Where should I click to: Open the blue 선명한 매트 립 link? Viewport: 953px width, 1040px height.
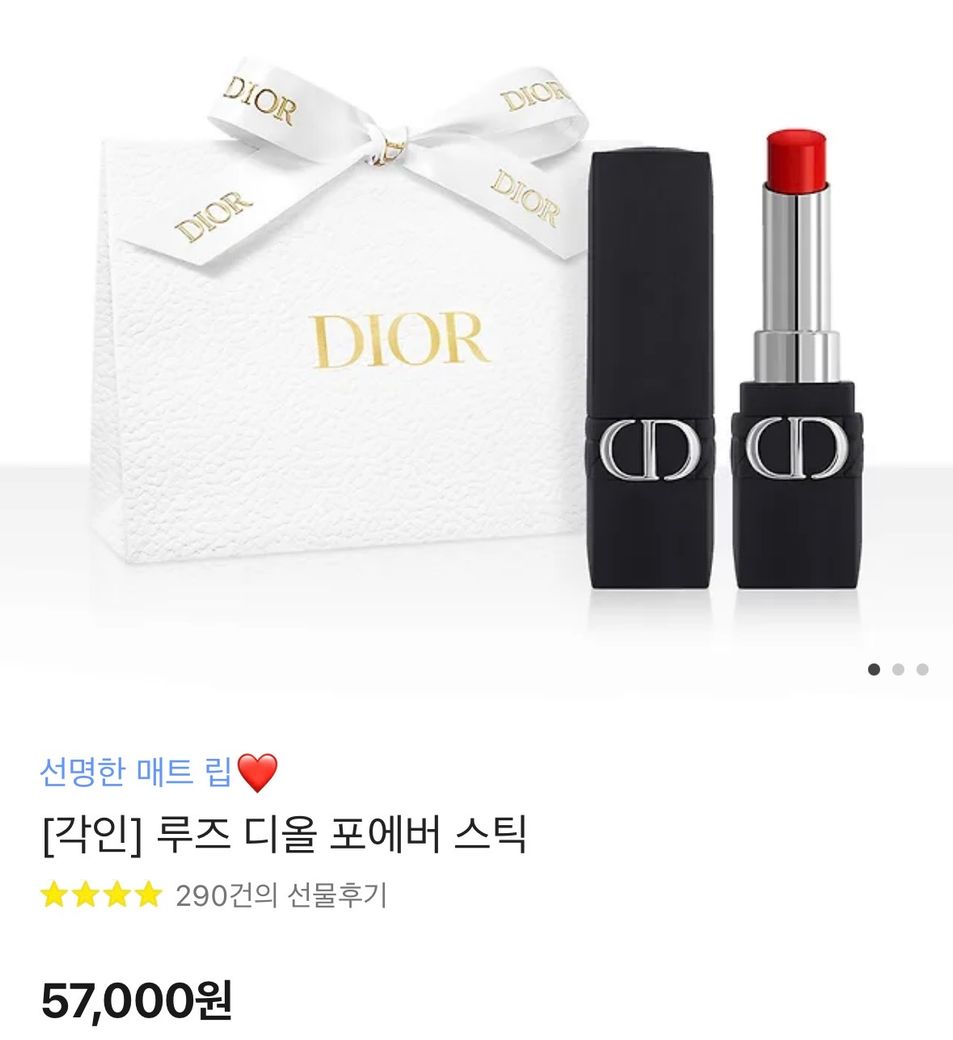[137, 772]
